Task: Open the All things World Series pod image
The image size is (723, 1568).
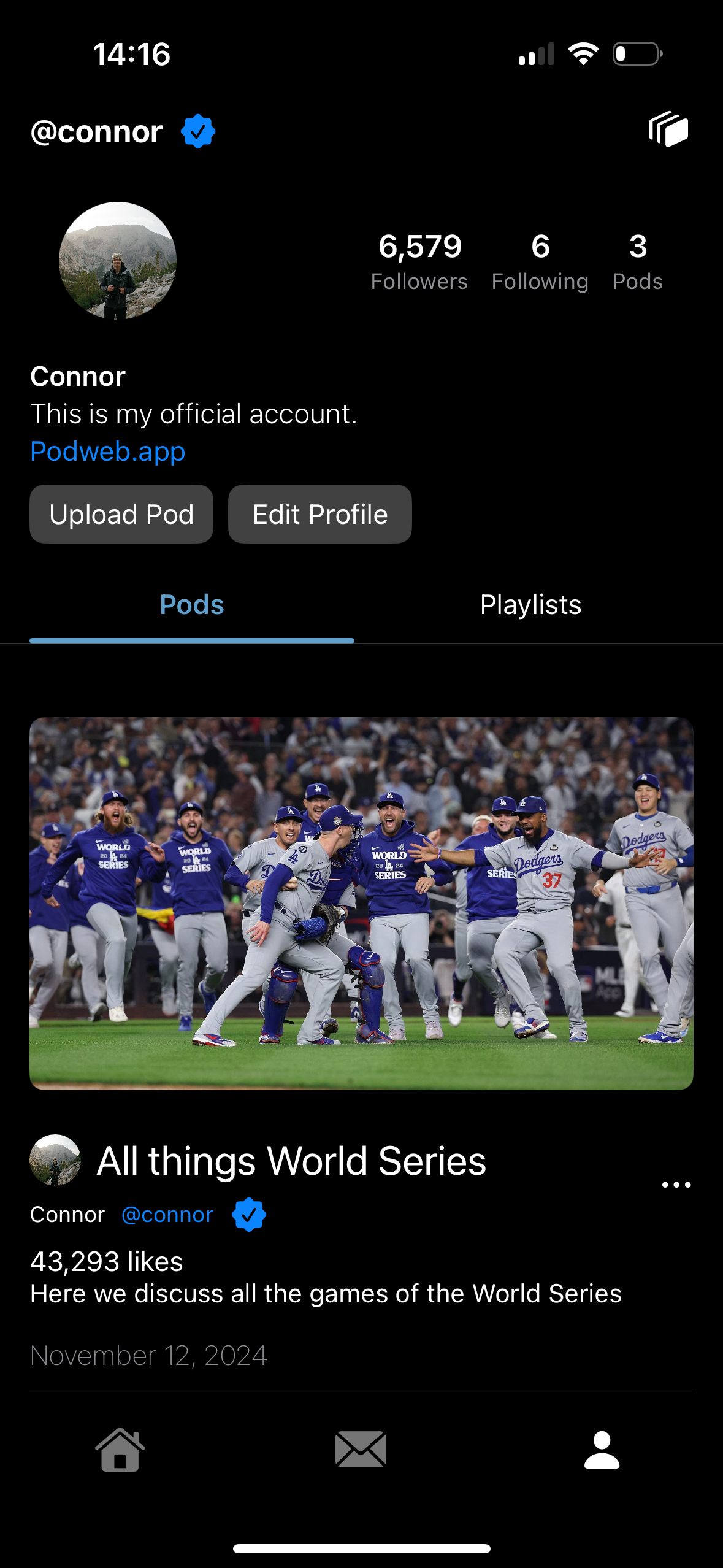Action: (x=361, y=903)
